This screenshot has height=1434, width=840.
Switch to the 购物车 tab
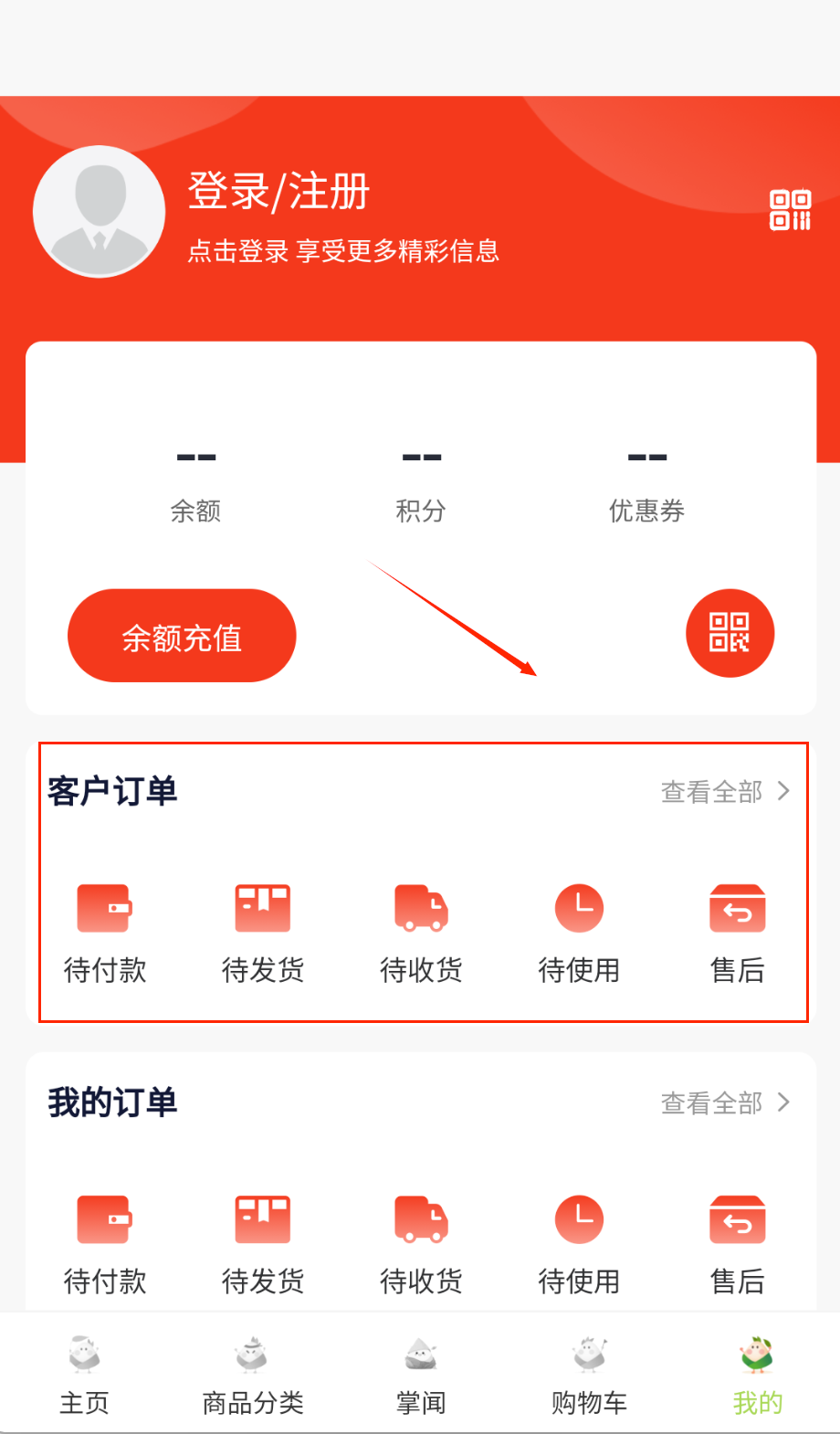[589, 1375]
